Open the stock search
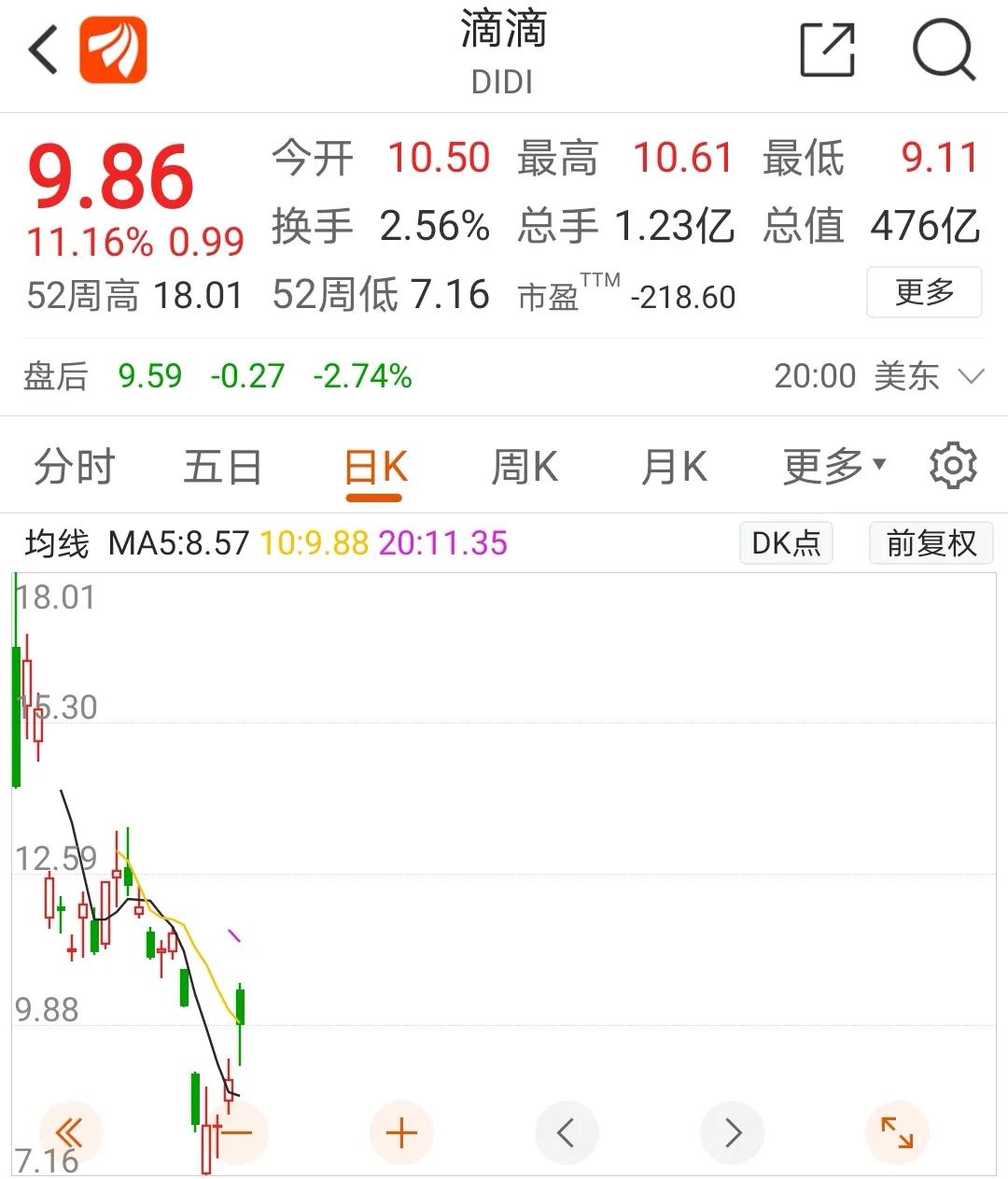This screenshot has height=1179, width=1008. click(943, 49)
